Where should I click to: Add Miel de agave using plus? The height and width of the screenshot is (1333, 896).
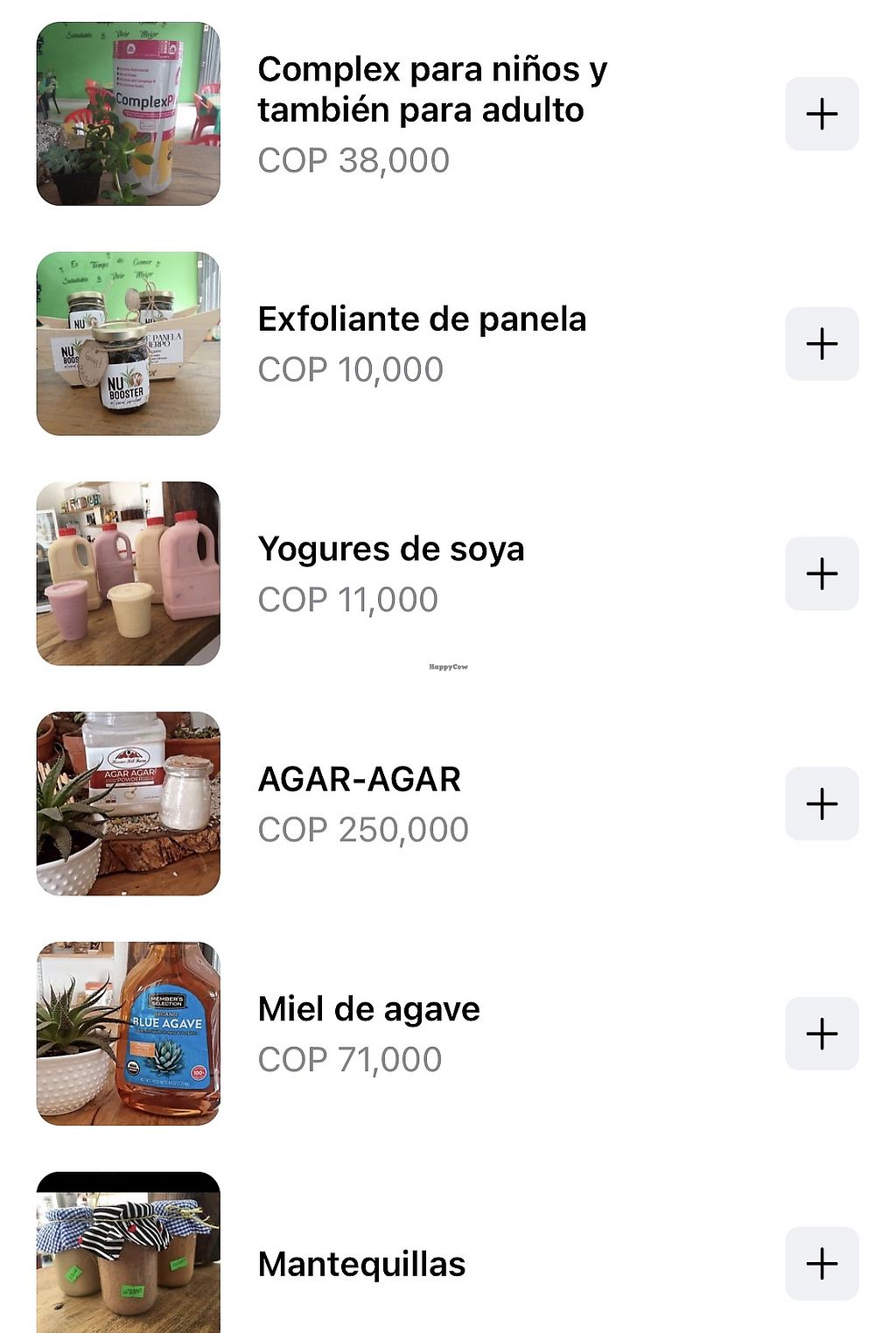[x=822, y=1034]
